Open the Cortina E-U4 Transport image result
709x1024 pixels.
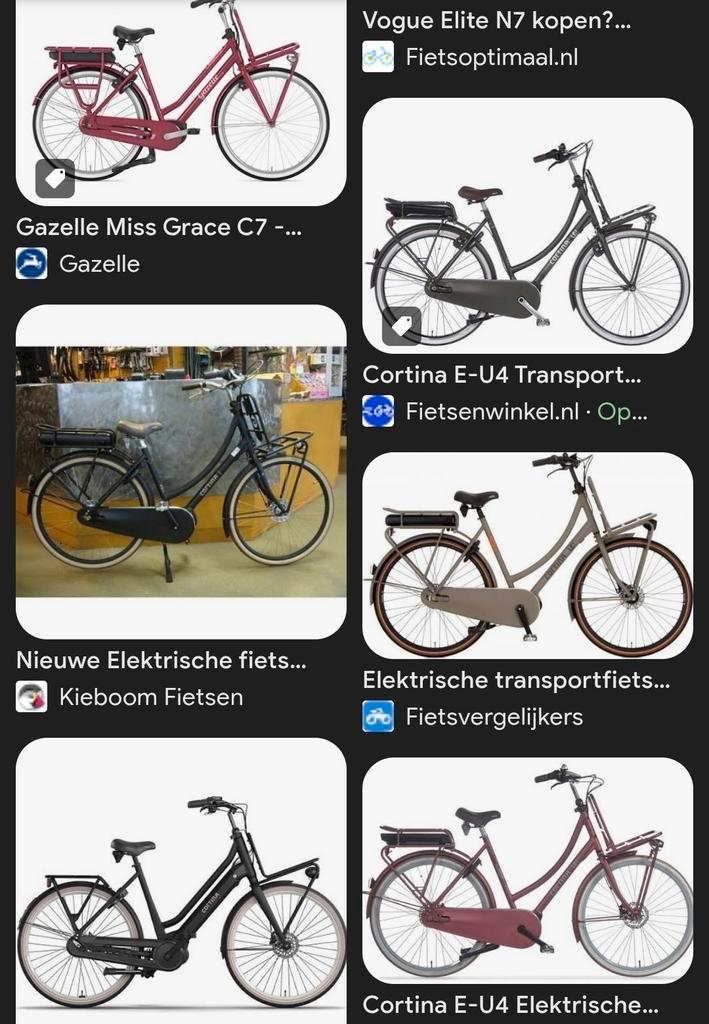tap(527, 225)
